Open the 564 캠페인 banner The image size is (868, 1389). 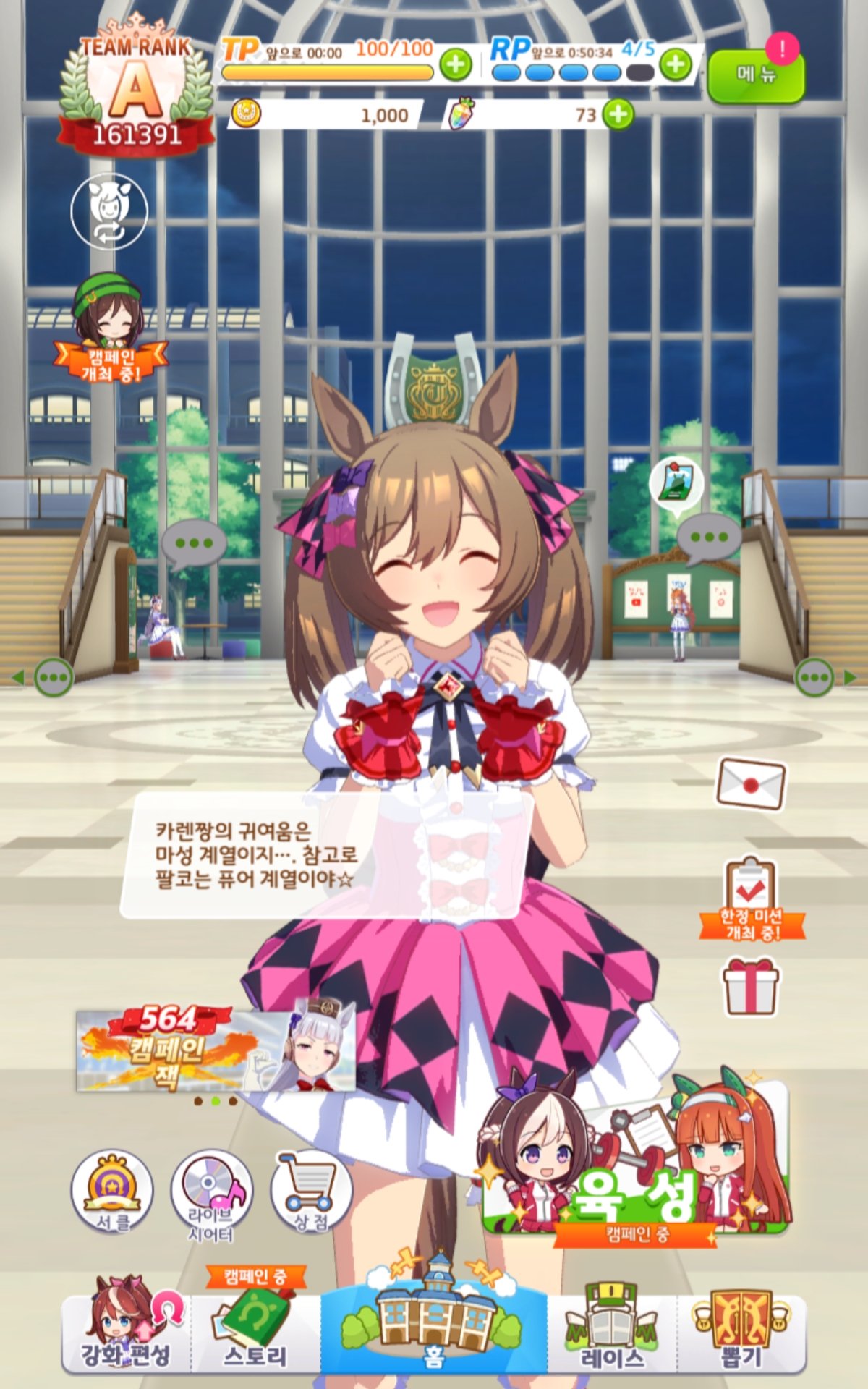216,1049
